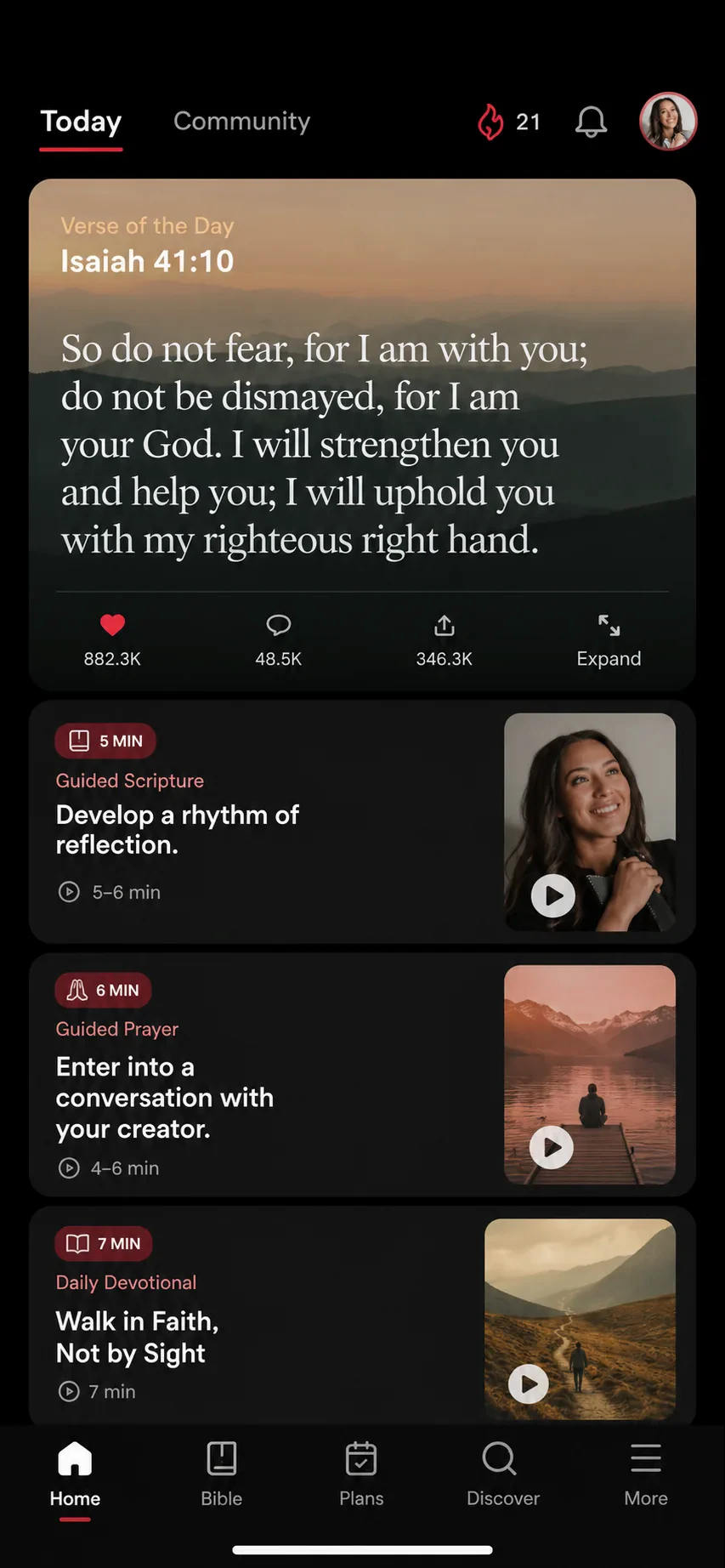This screenshot has width=725, height=1568.
Task: Play the Daily Devotional video
Action: click(529, 1383)
